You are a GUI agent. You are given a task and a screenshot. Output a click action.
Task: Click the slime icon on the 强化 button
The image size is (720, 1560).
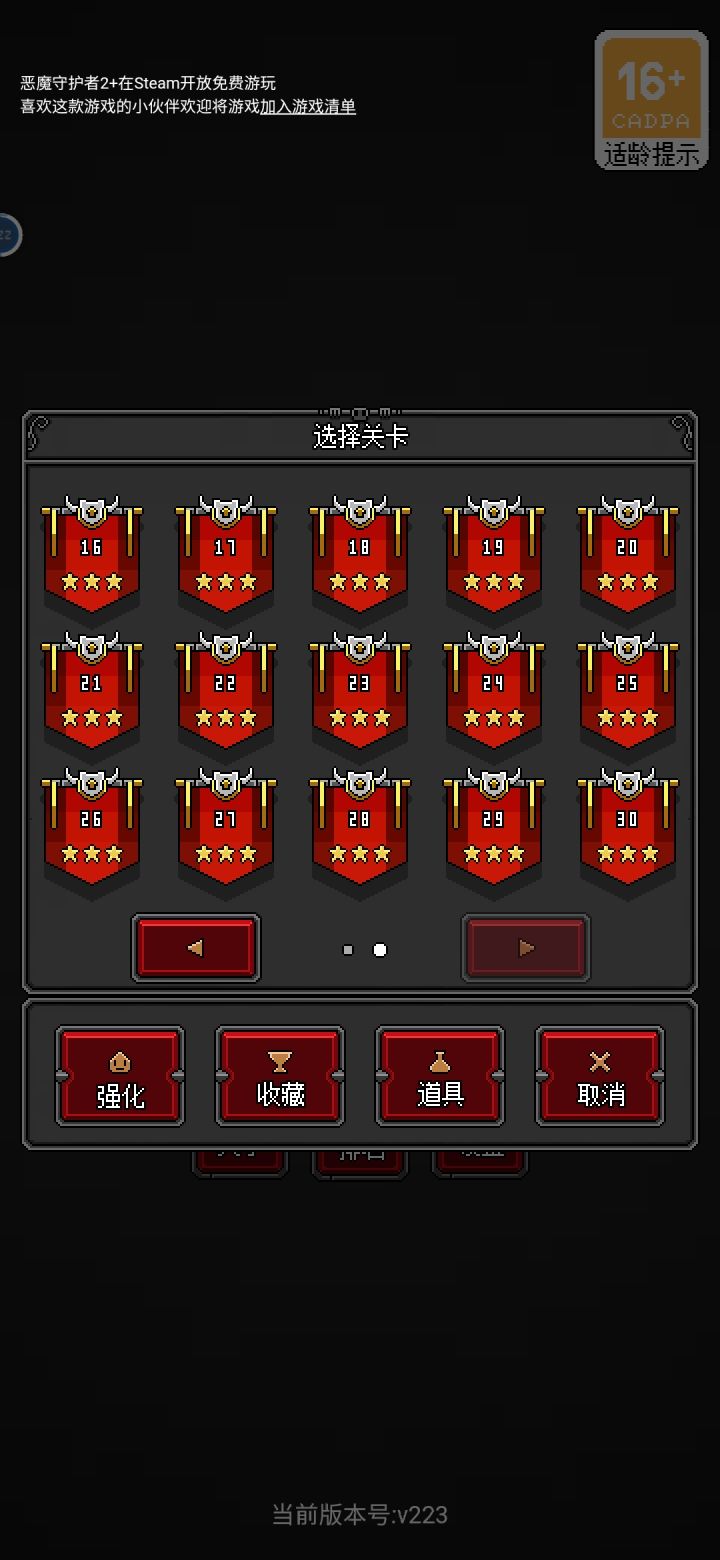click(x=120, y=1063)
